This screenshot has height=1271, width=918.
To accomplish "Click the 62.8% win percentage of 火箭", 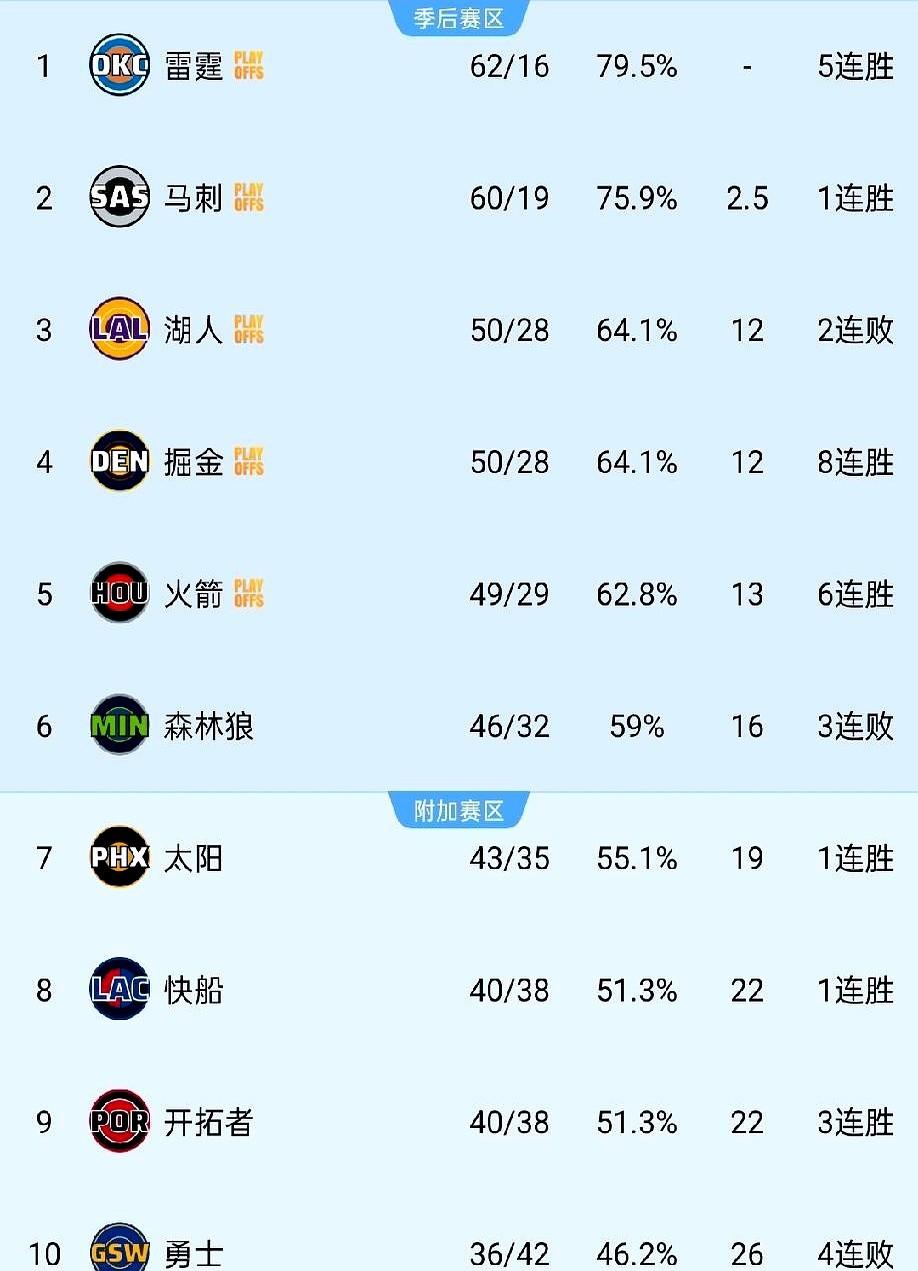I will click(x=637, y=594).
